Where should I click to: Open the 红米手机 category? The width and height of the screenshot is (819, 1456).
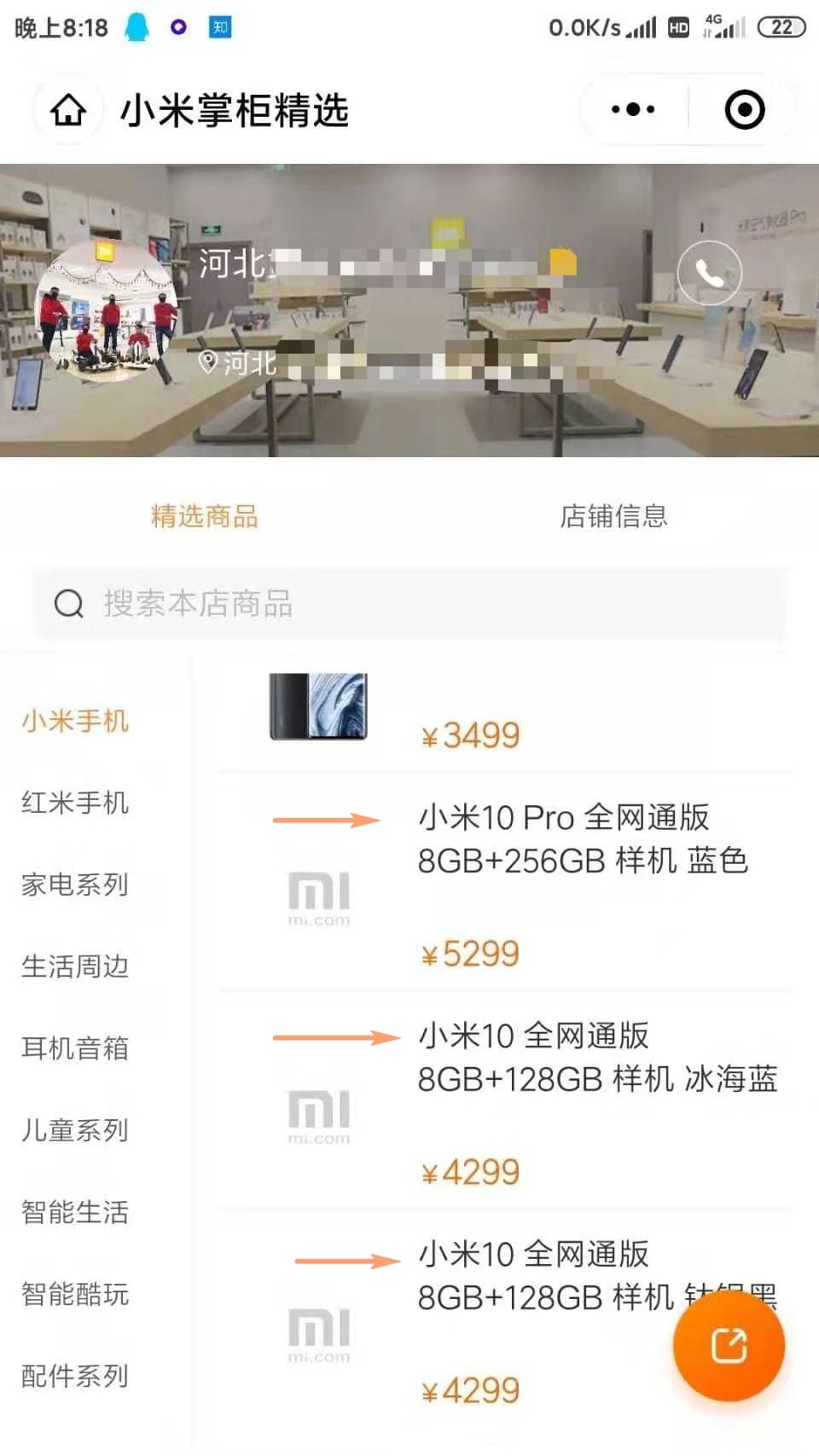click(x=75, y=803)
